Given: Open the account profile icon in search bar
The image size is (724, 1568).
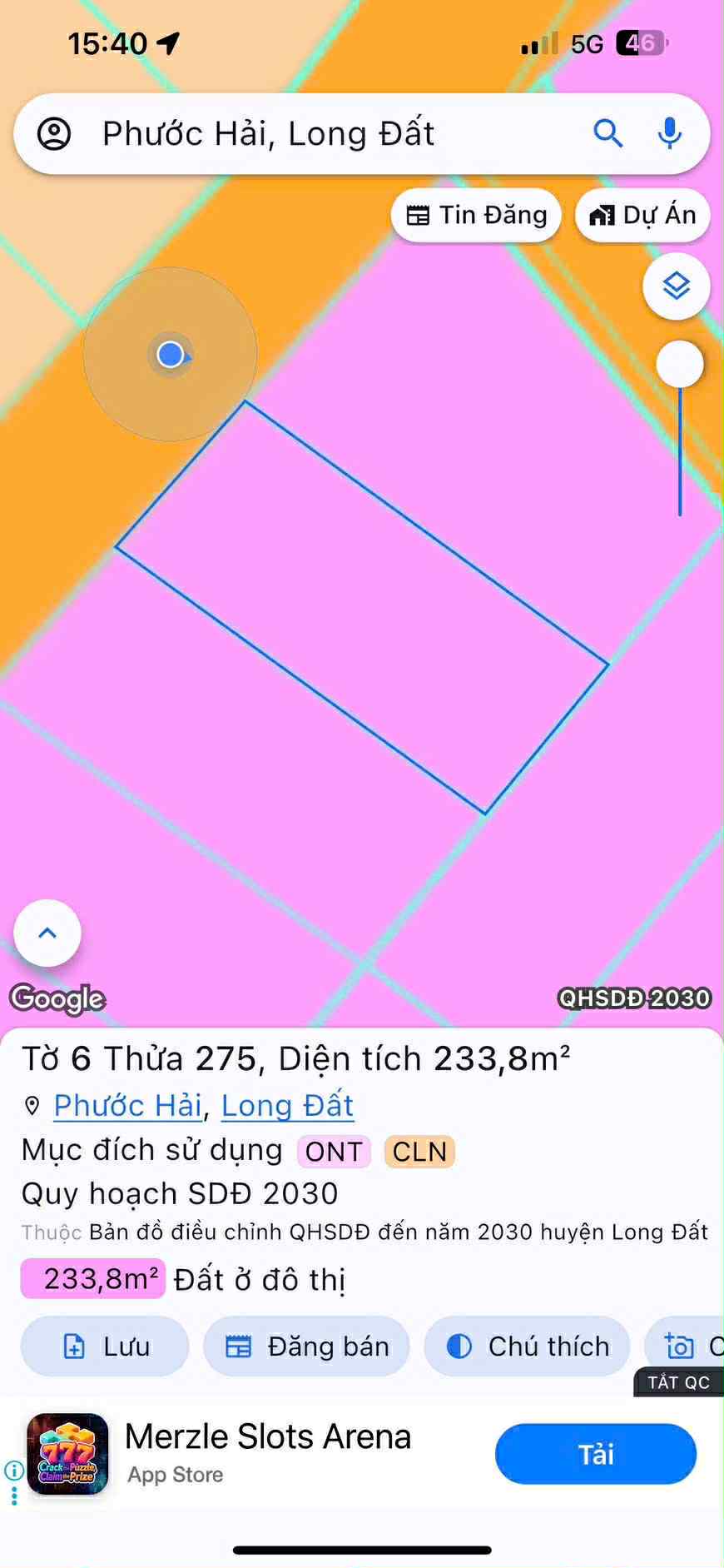Looking at the screenshot, I should coord(56,133).
